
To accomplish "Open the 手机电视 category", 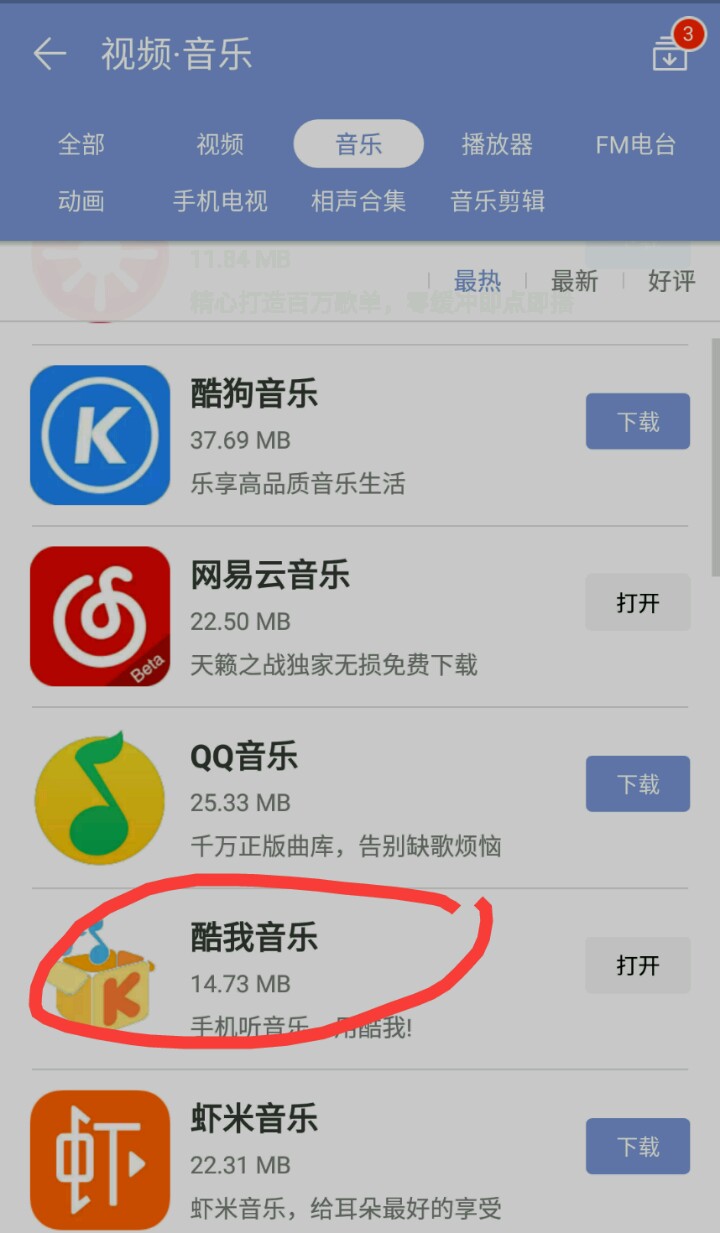I will (x=220, y=201).
